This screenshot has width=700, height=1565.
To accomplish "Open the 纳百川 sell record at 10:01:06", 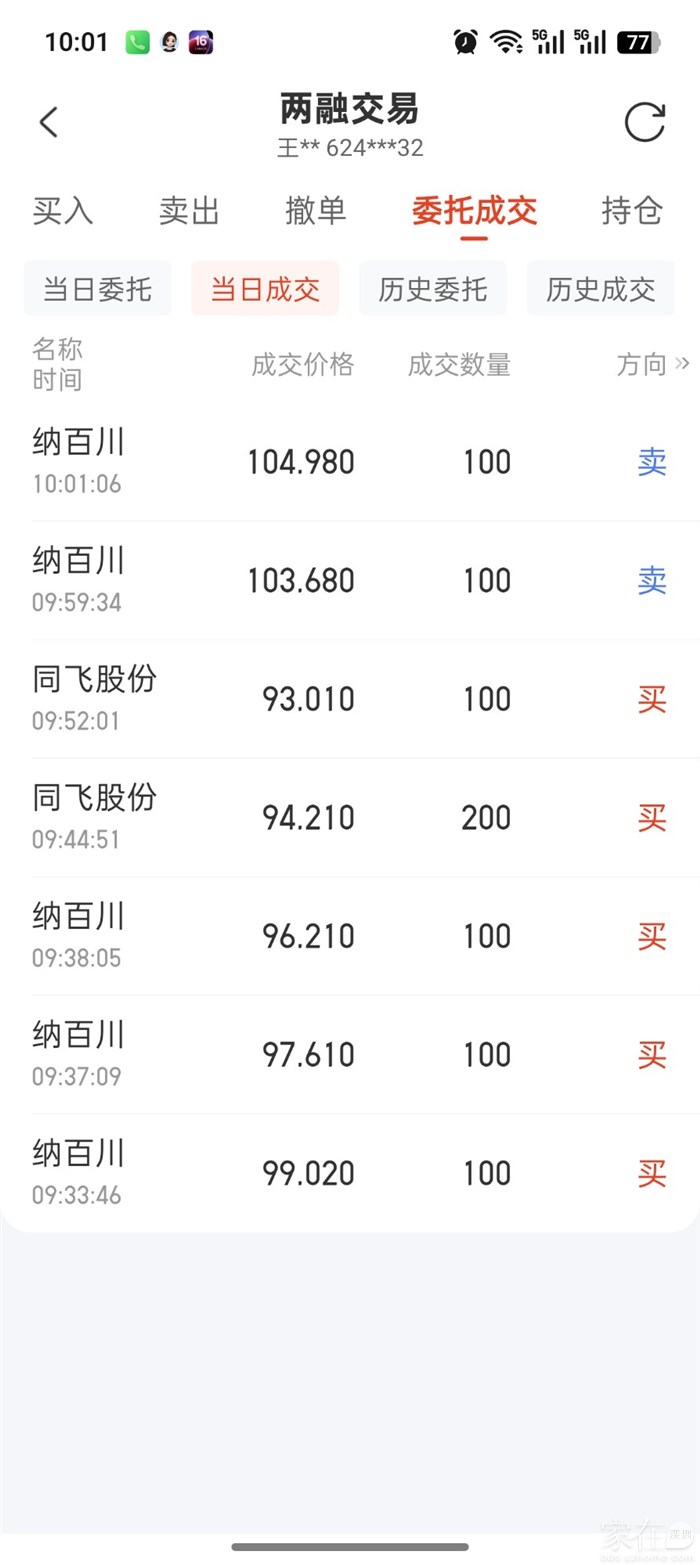I will coord(350,461).
